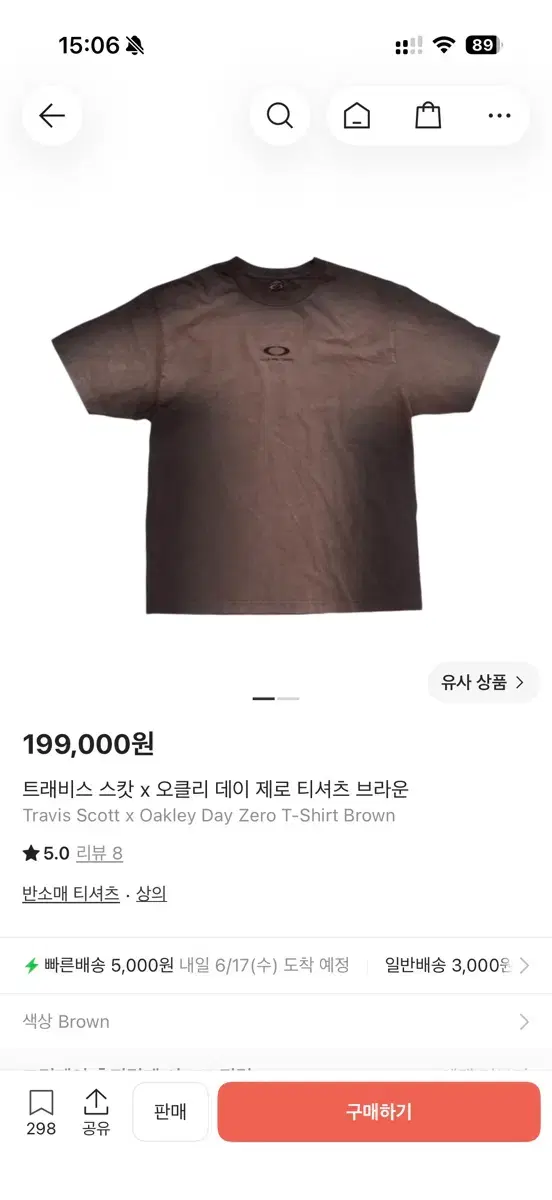
Task: Share this product via 공유
Action: click(x=96, y=1113)
